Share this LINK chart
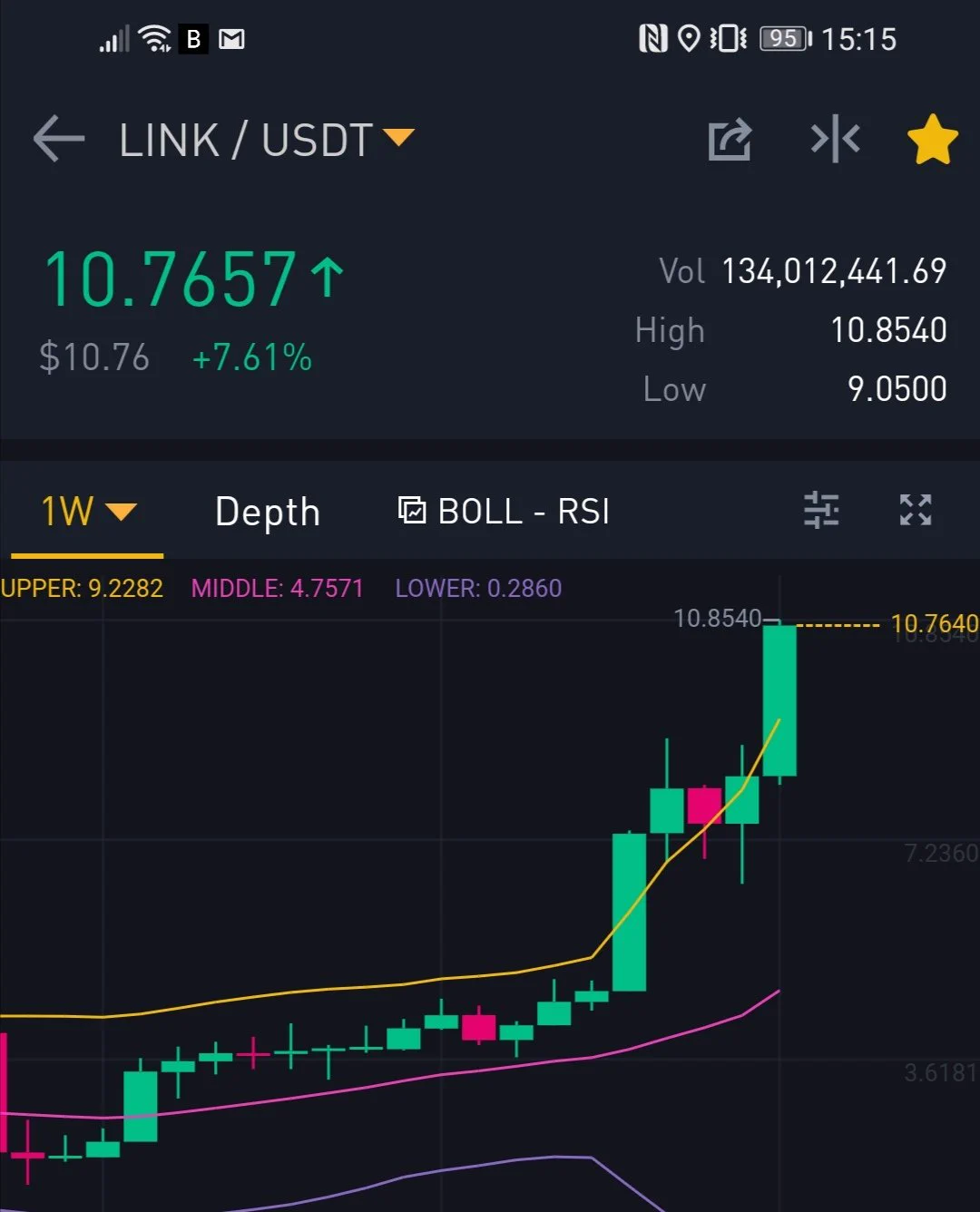This screenshot has width=980, height=1212. (730, 141)
